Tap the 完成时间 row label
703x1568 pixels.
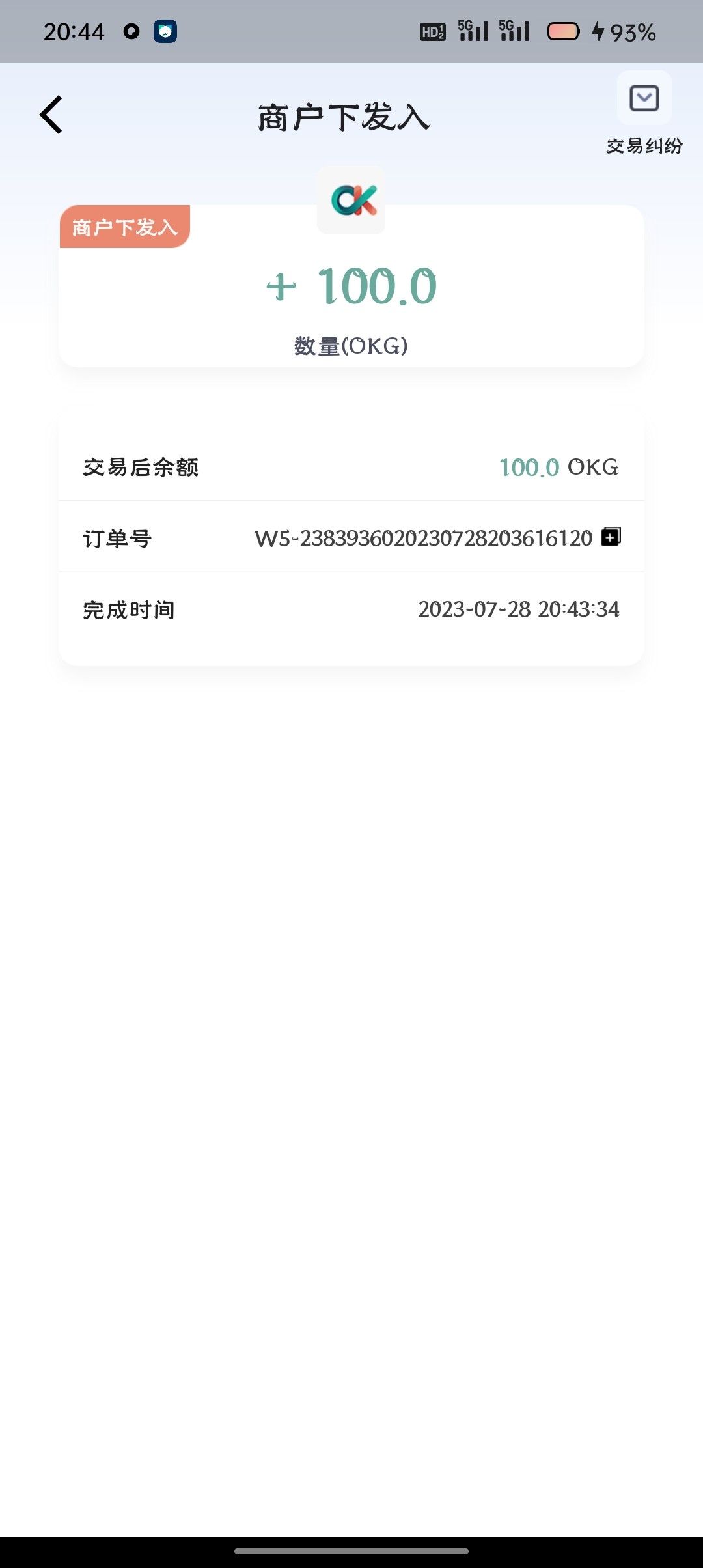(129, 610)
